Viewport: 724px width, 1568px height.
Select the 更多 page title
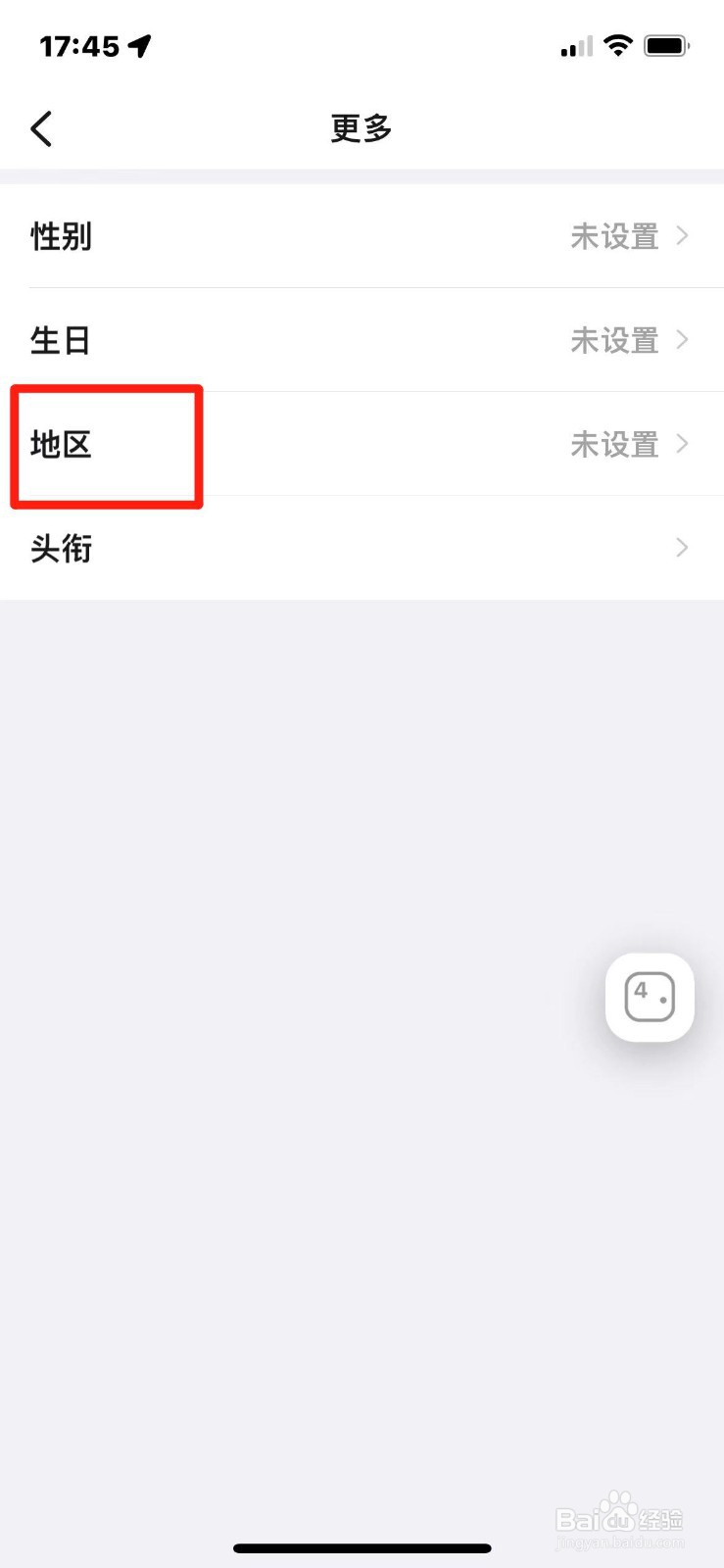[x=362, y=127]
